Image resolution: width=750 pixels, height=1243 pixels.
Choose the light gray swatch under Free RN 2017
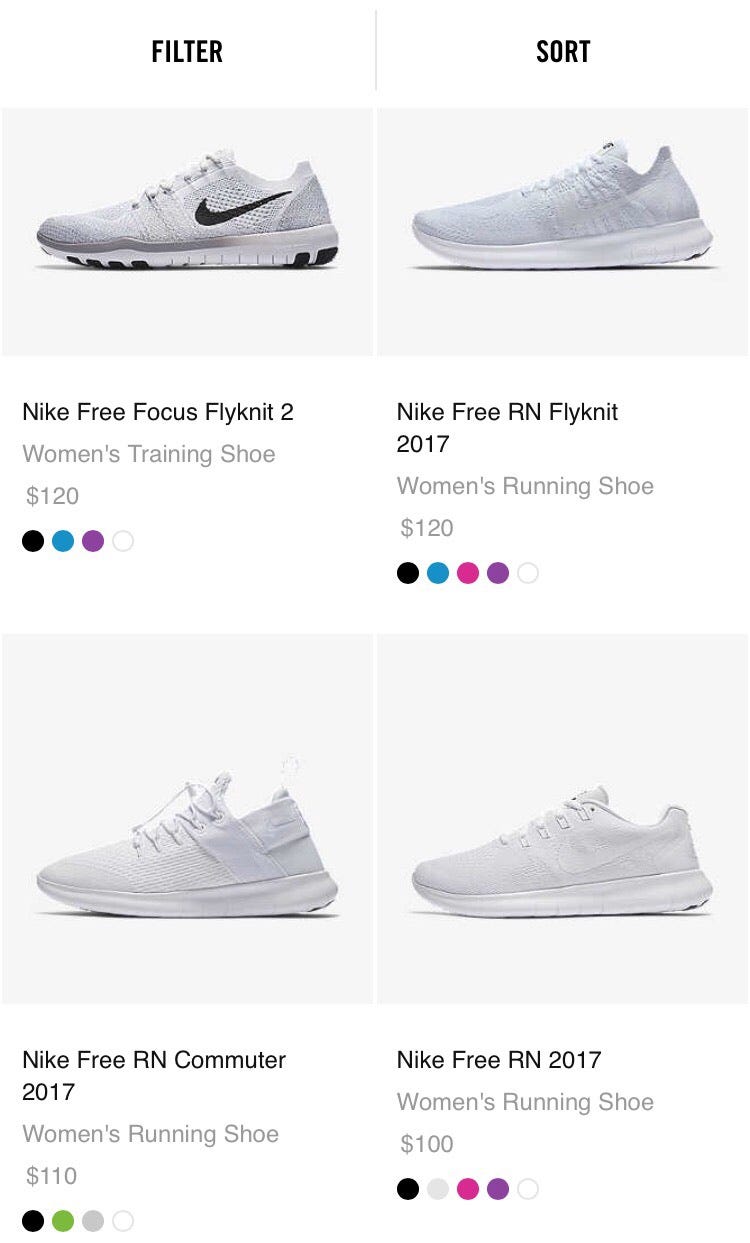click(x=438, y=1189)
